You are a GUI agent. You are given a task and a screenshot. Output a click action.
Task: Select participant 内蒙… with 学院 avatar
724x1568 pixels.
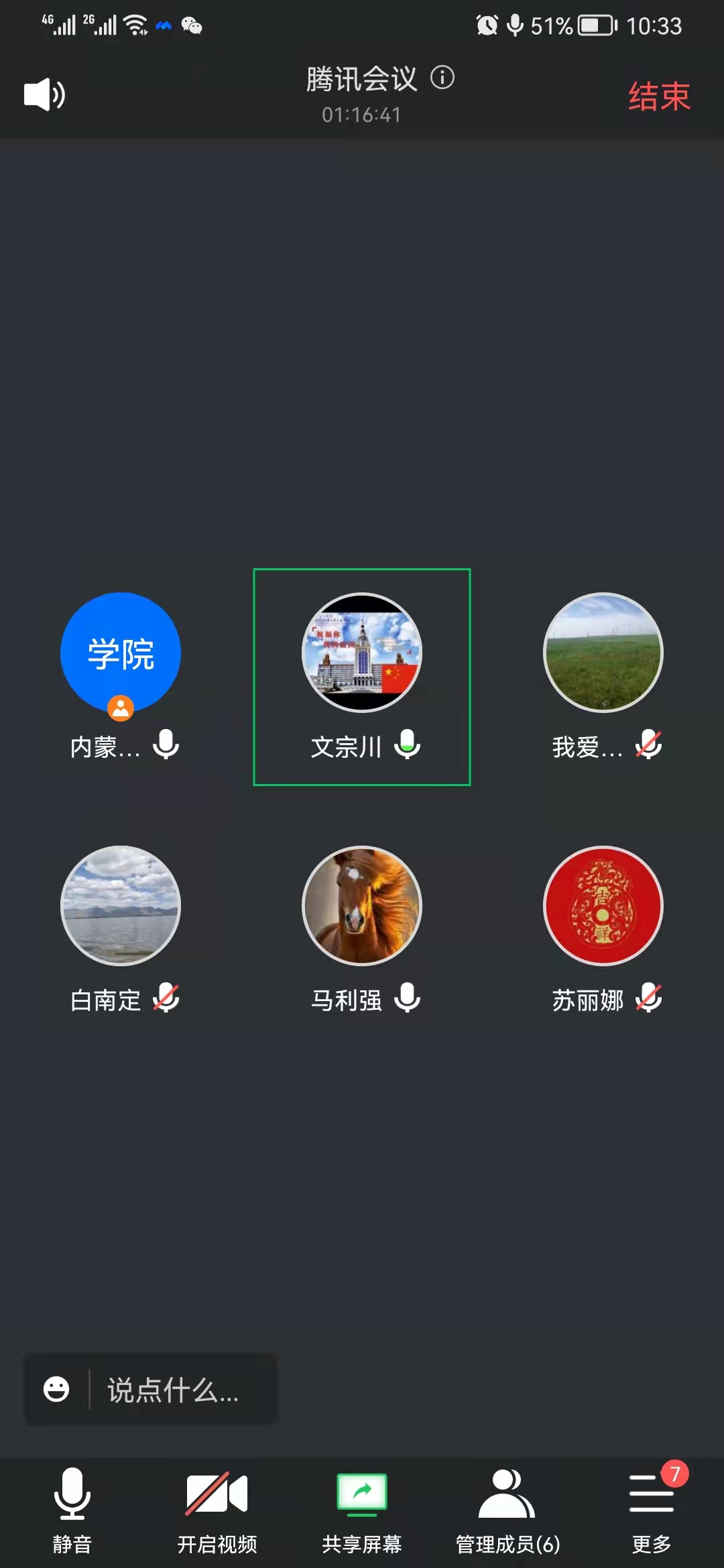click(121, 653)
